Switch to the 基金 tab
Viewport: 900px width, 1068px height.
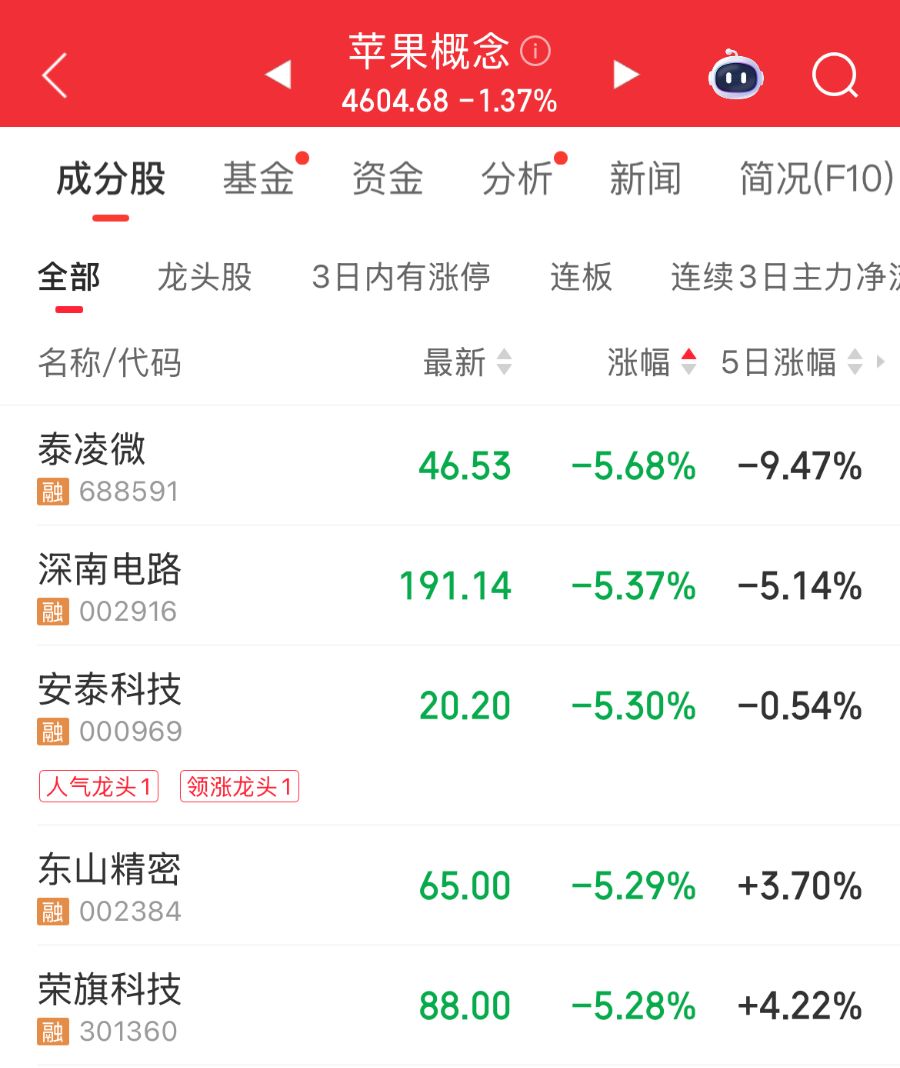point(259,179)
